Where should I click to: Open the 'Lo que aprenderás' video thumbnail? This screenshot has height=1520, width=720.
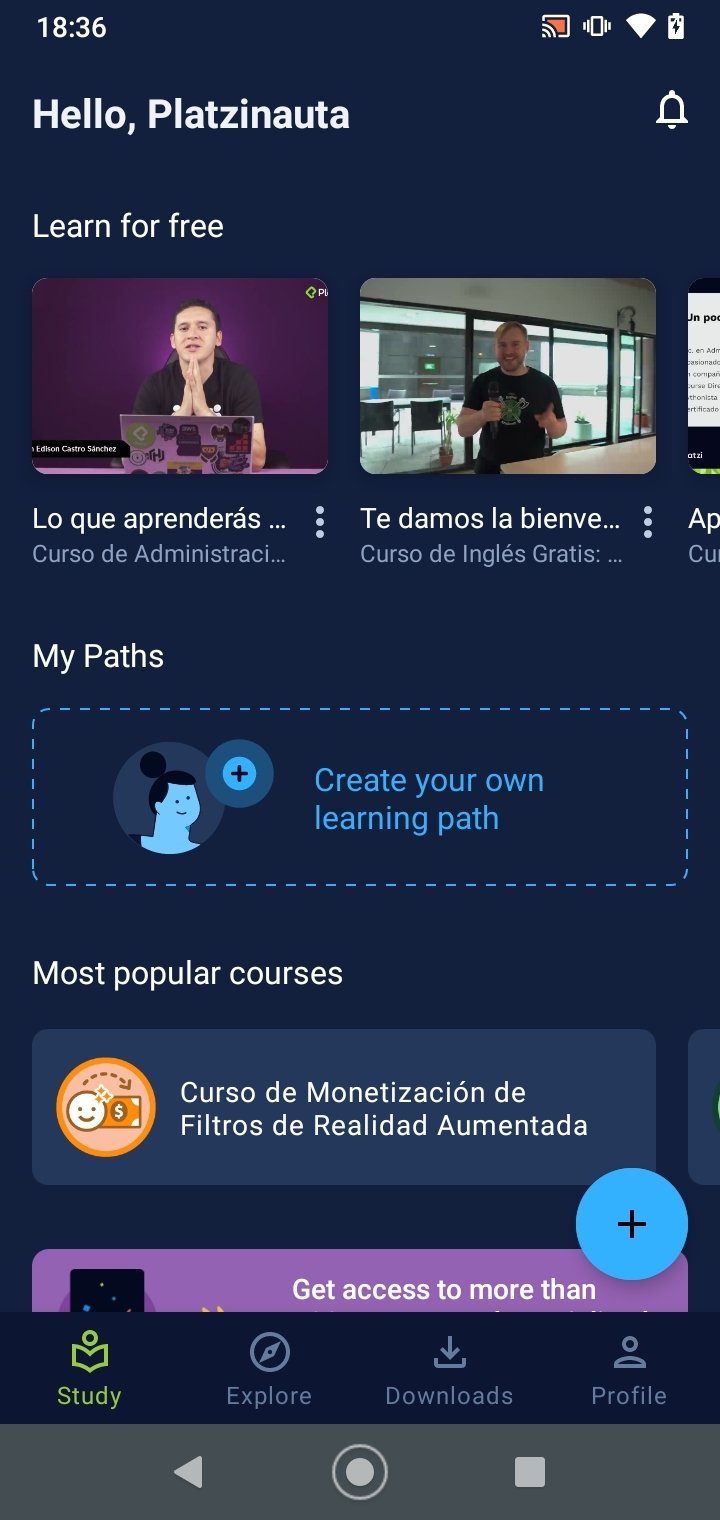coord(180,376)
